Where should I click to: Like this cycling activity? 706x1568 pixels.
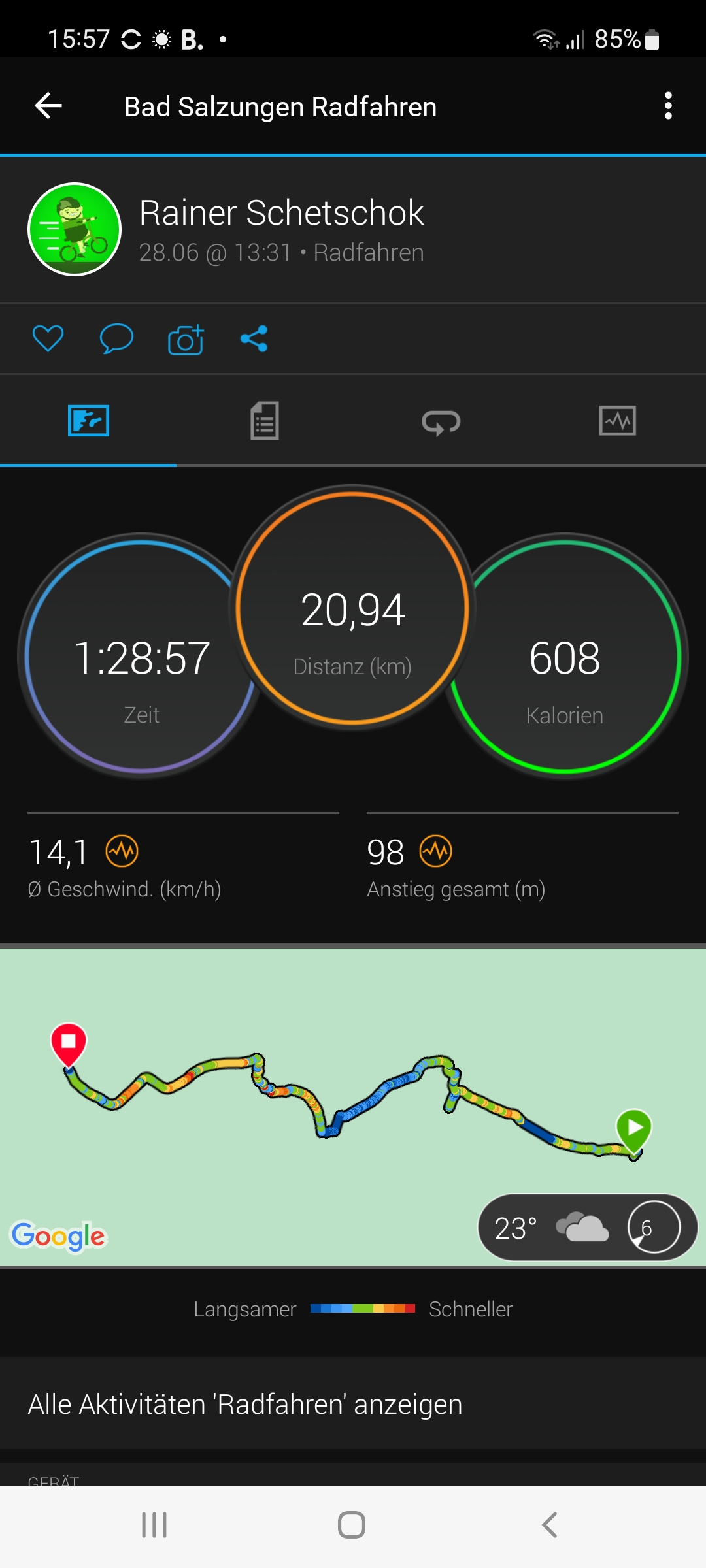pos(48,338)
